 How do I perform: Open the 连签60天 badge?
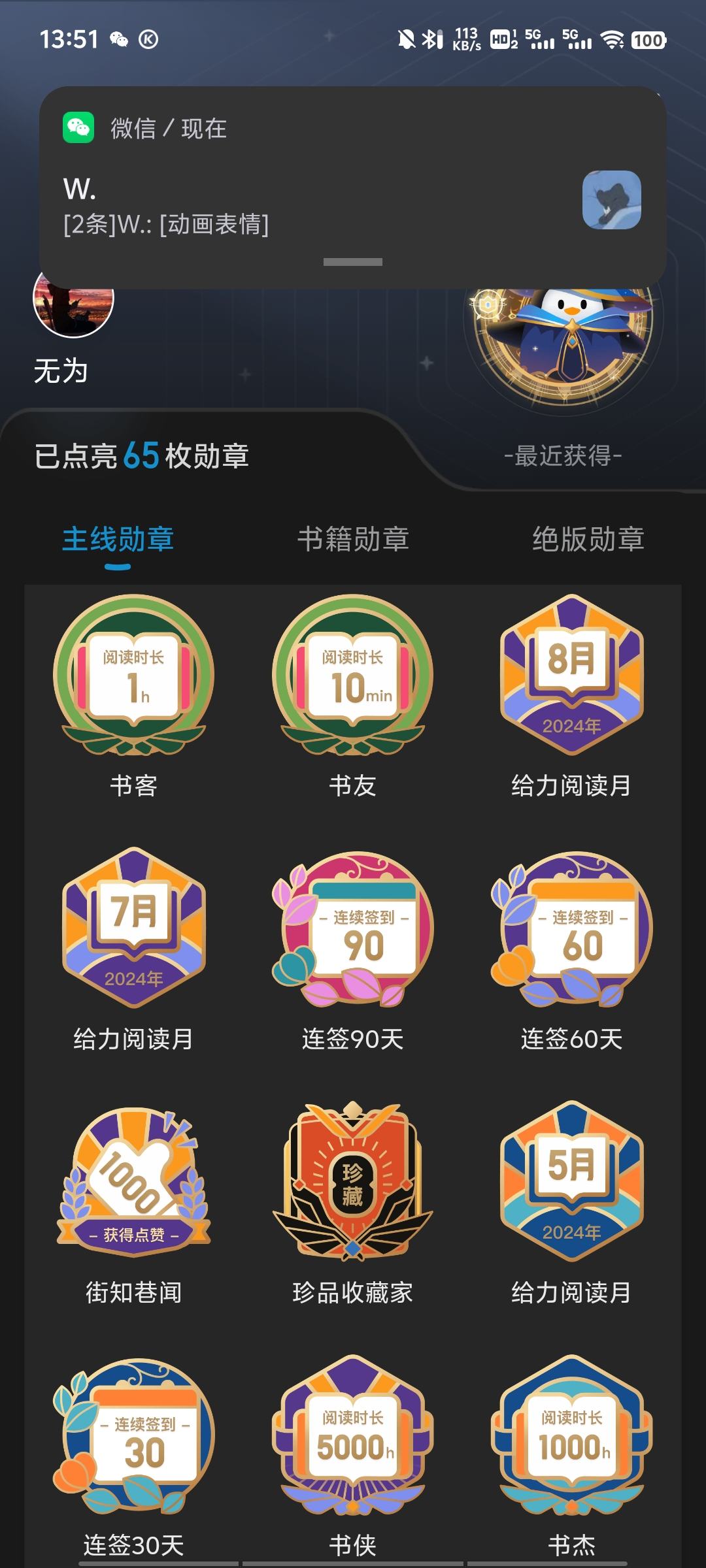[572, 929]
